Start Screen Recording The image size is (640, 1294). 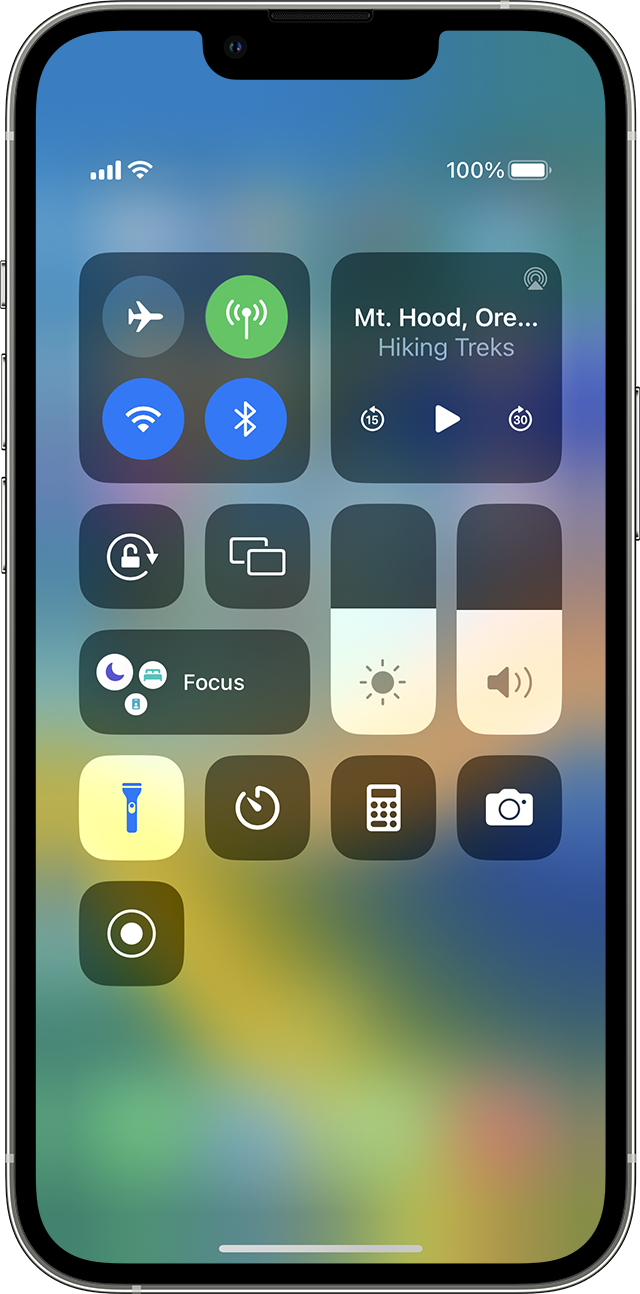(132, 934)
